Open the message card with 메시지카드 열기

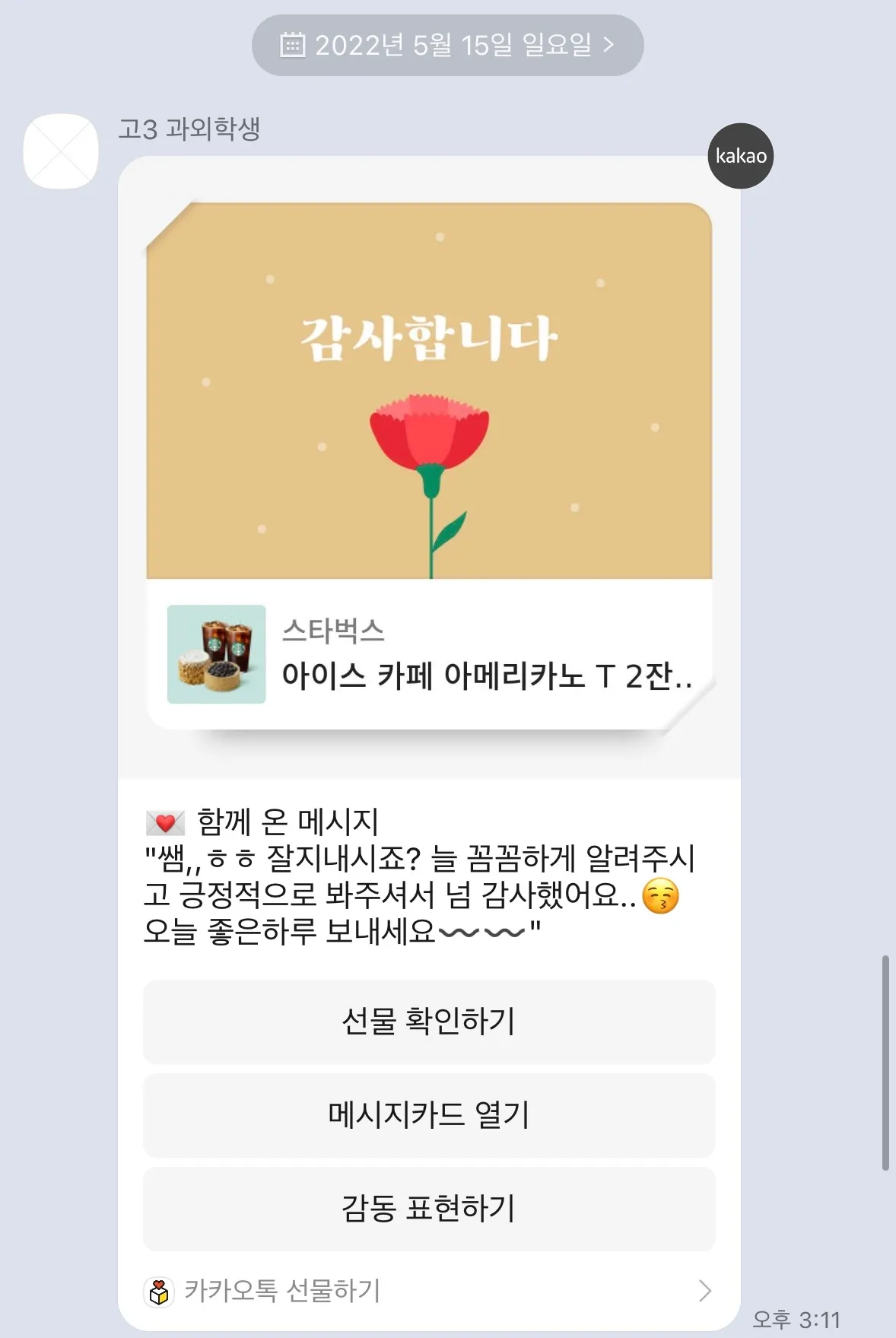click(429, 1115)
